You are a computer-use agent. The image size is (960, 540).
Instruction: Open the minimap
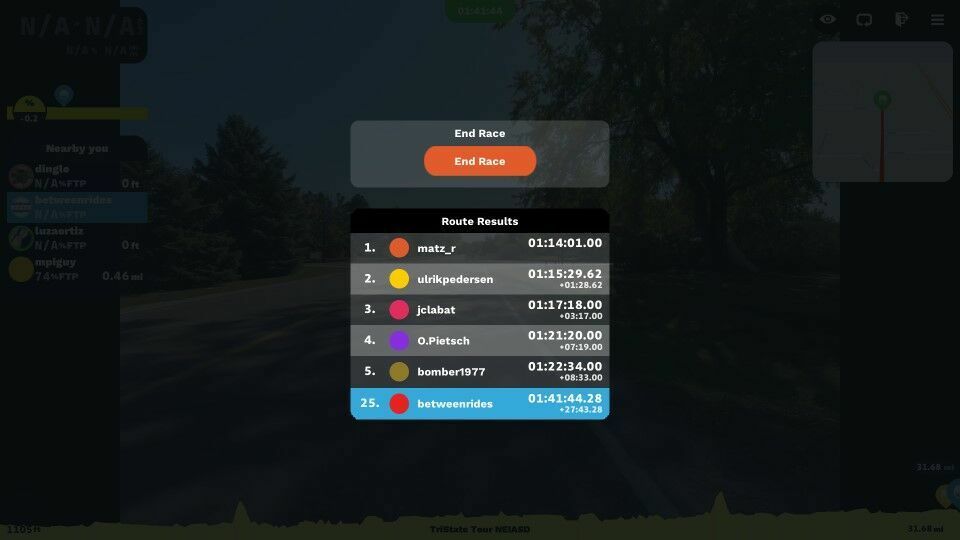(x=882, y=112)
